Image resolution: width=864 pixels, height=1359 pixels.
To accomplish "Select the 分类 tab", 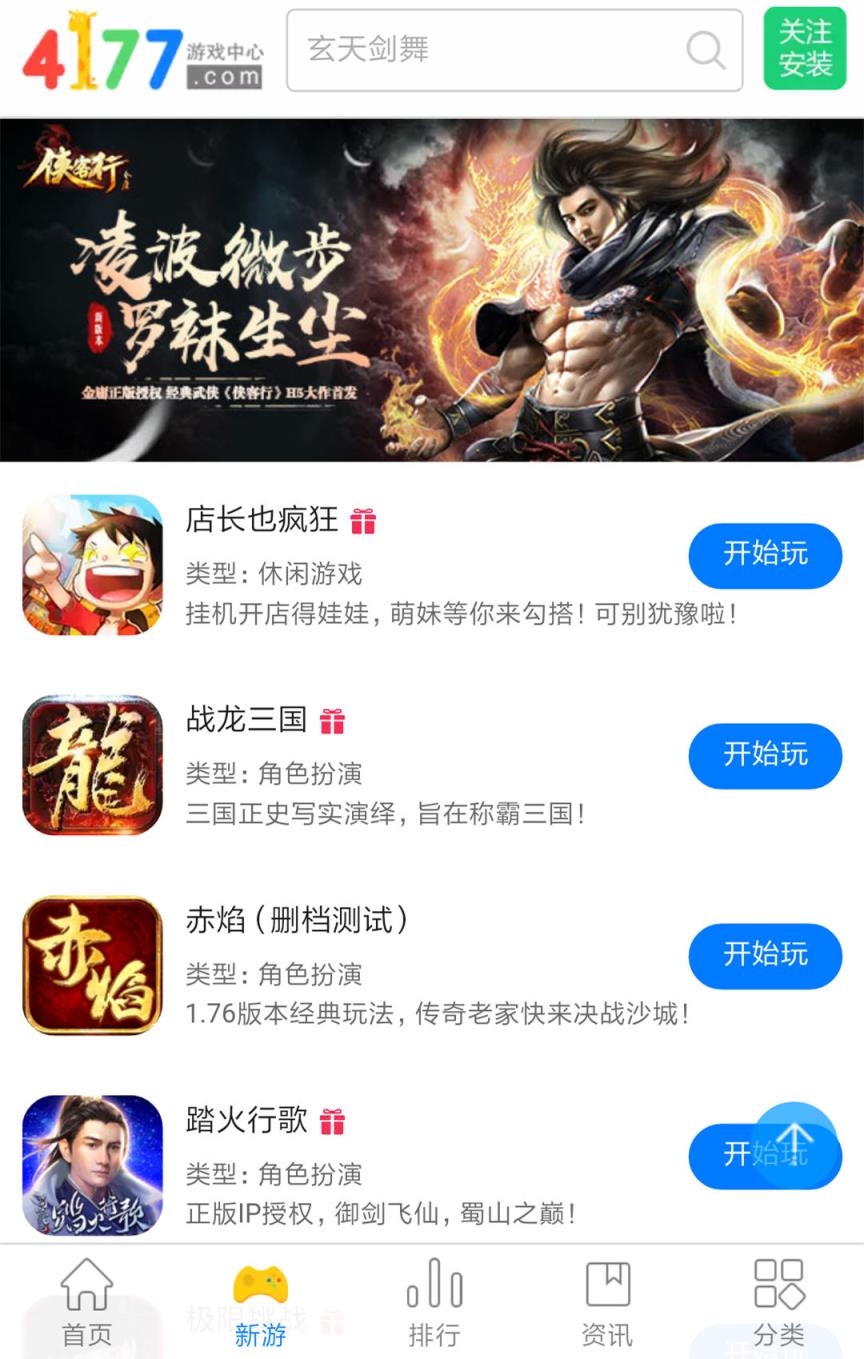I will (780, 1305).
